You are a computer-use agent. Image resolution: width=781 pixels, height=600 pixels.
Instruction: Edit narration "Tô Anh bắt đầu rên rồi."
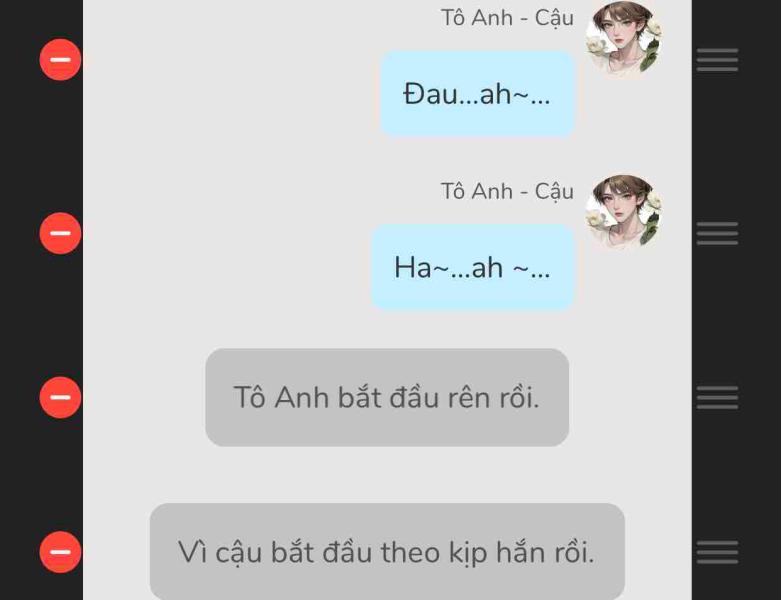click(x=387, y=397)
